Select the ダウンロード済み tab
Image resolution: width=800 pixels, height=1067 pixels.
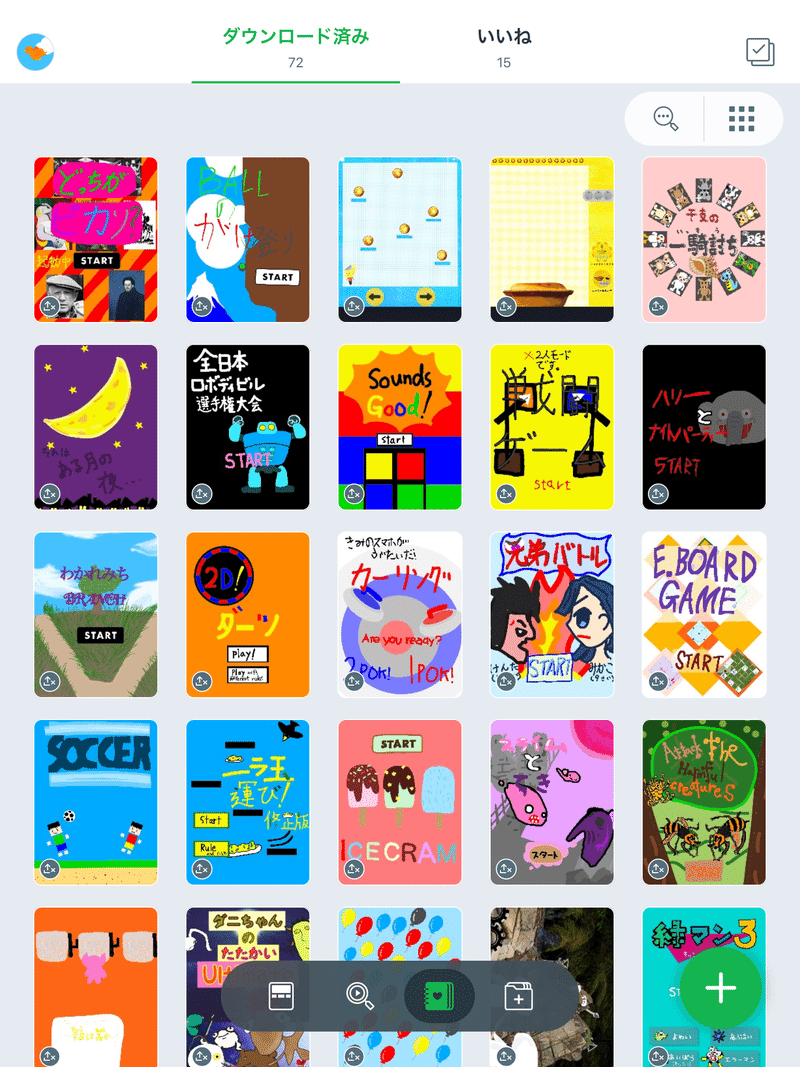pos(295,47)
